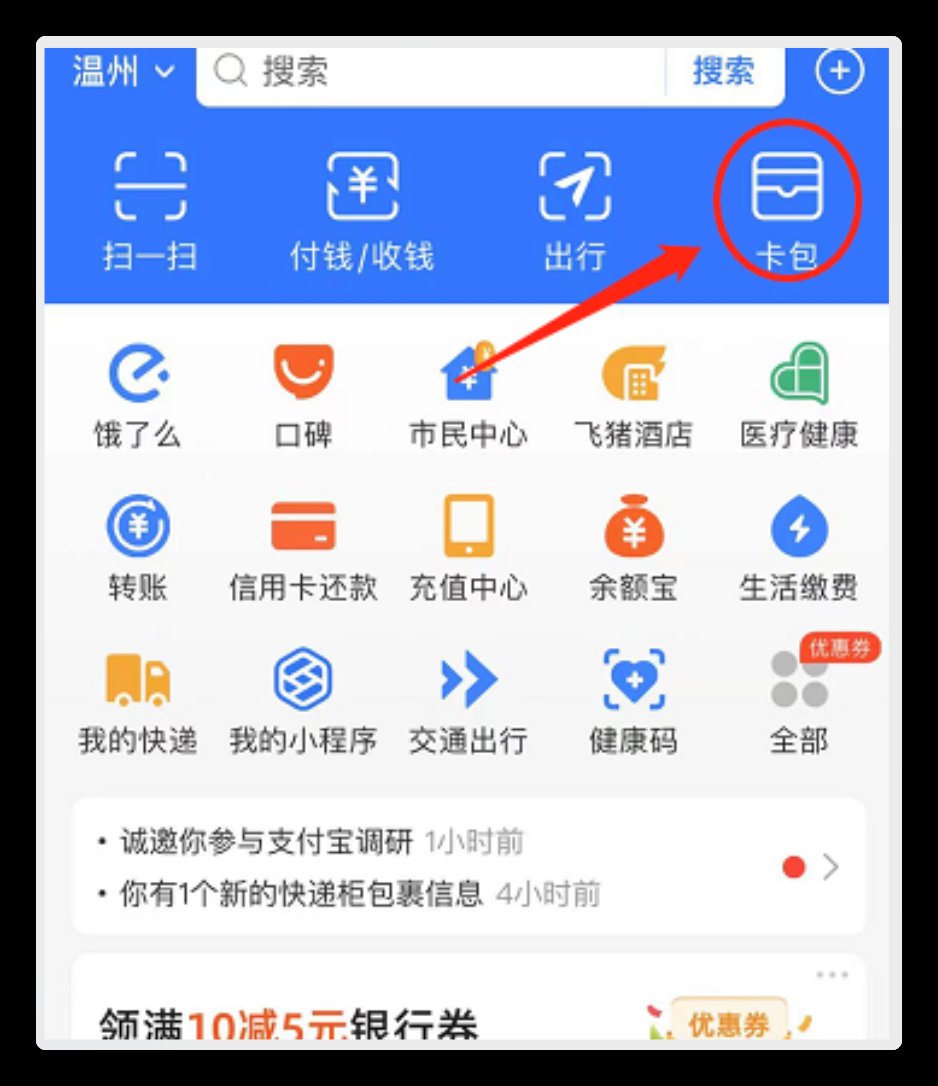Show 健康码 health code
Viewport: 938px width, 1086px height.
tap(633, 700)
